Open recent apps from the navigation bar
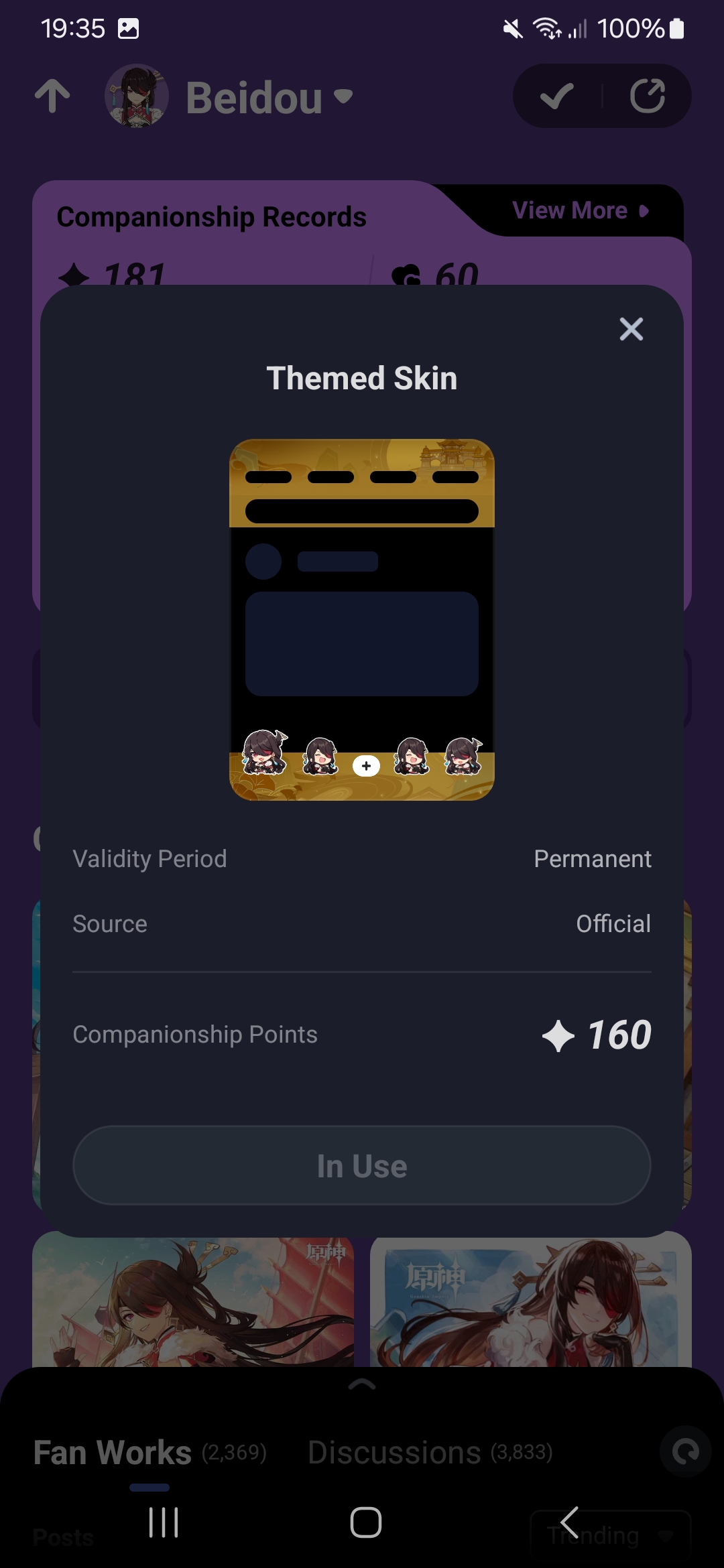The width and height of the screenshot is (724, 1568). [164, 1522]
